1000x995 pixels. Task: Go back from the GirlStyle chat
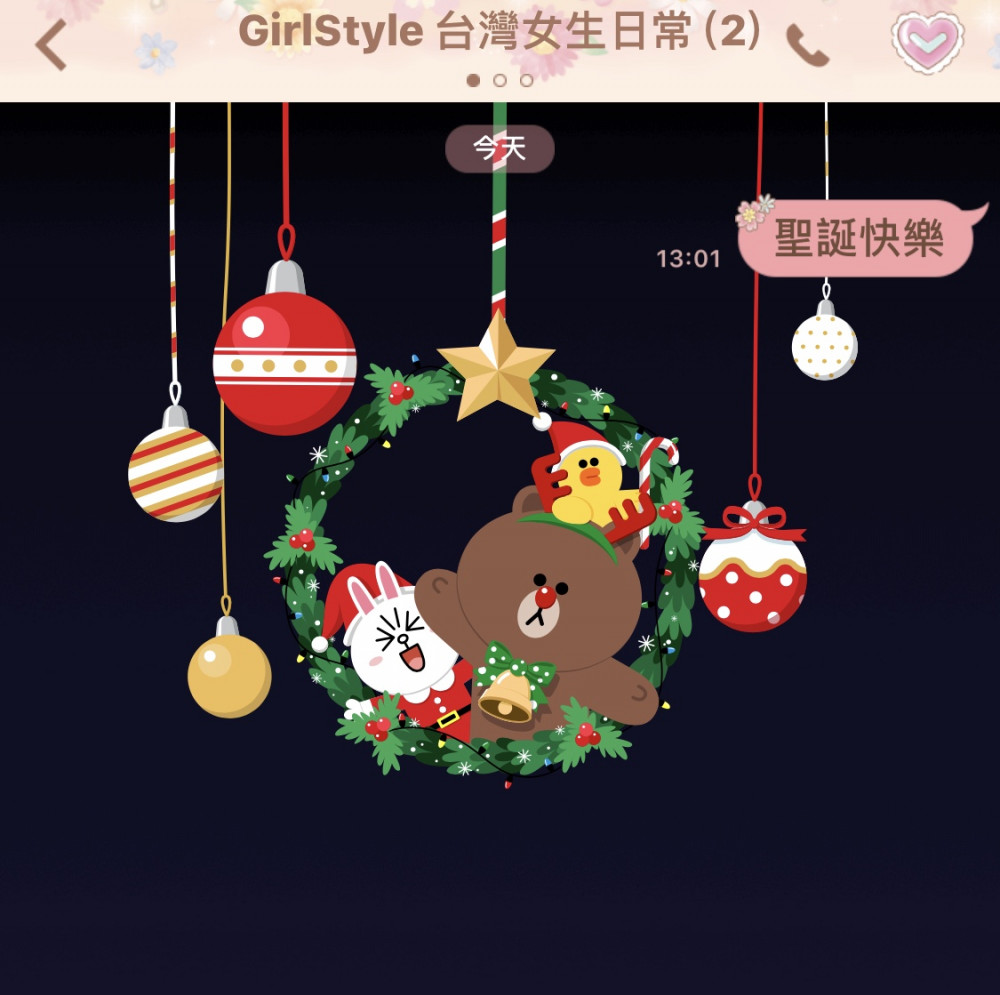(50, 44)
